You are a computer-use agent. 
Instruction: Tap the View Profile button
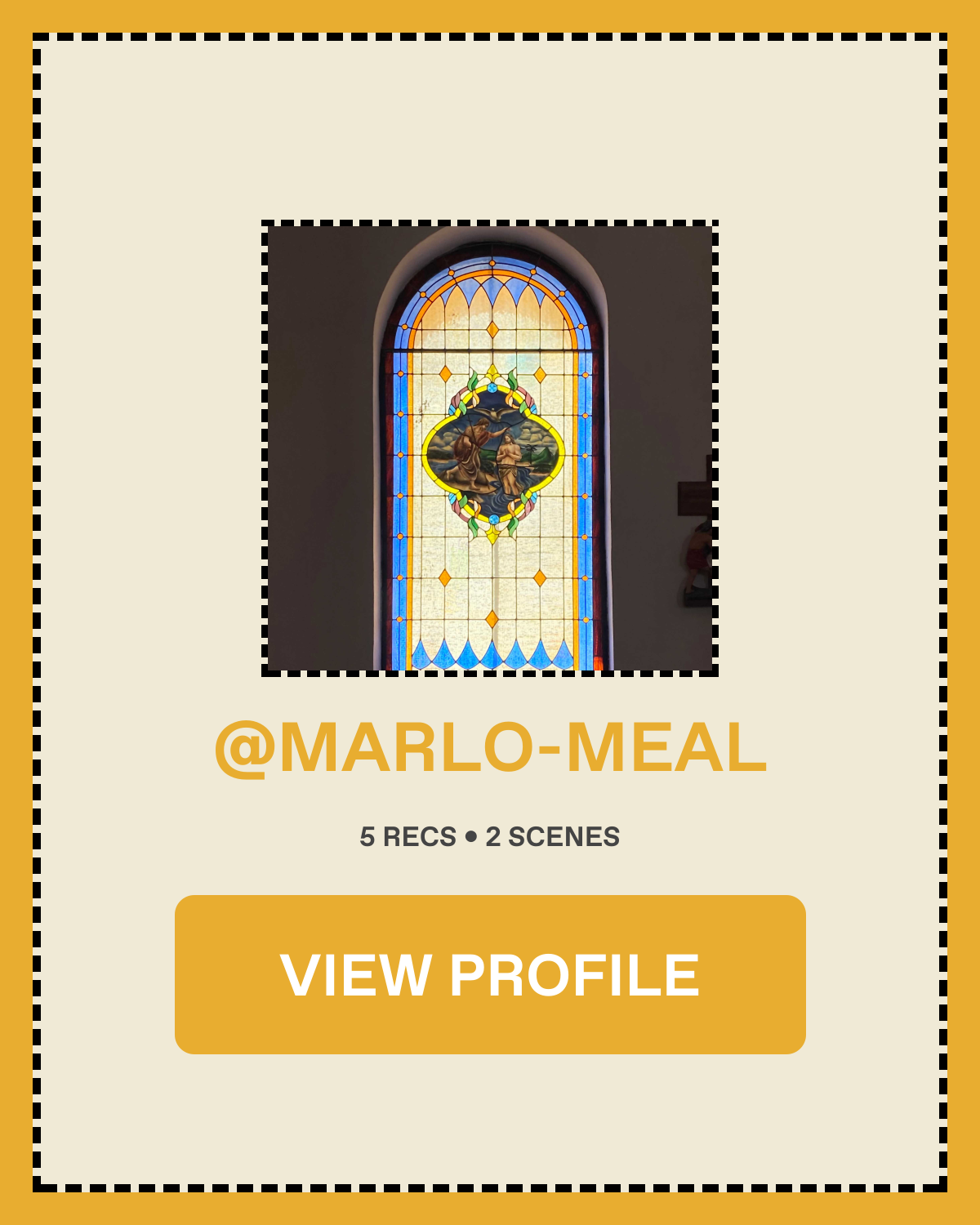(490, 974)
